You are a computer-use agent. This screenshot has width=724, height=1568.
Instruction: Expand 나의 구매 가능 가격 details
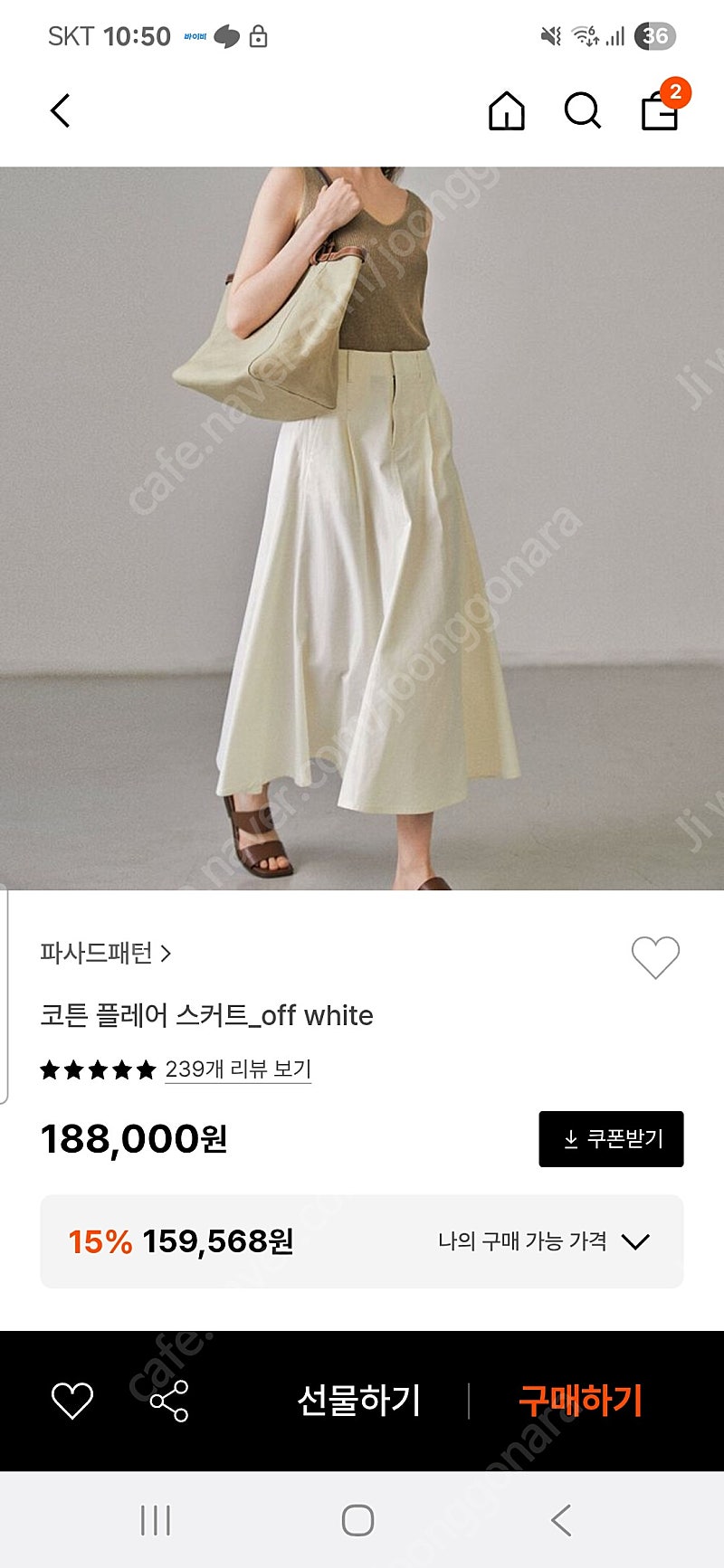click(543, 1241)
